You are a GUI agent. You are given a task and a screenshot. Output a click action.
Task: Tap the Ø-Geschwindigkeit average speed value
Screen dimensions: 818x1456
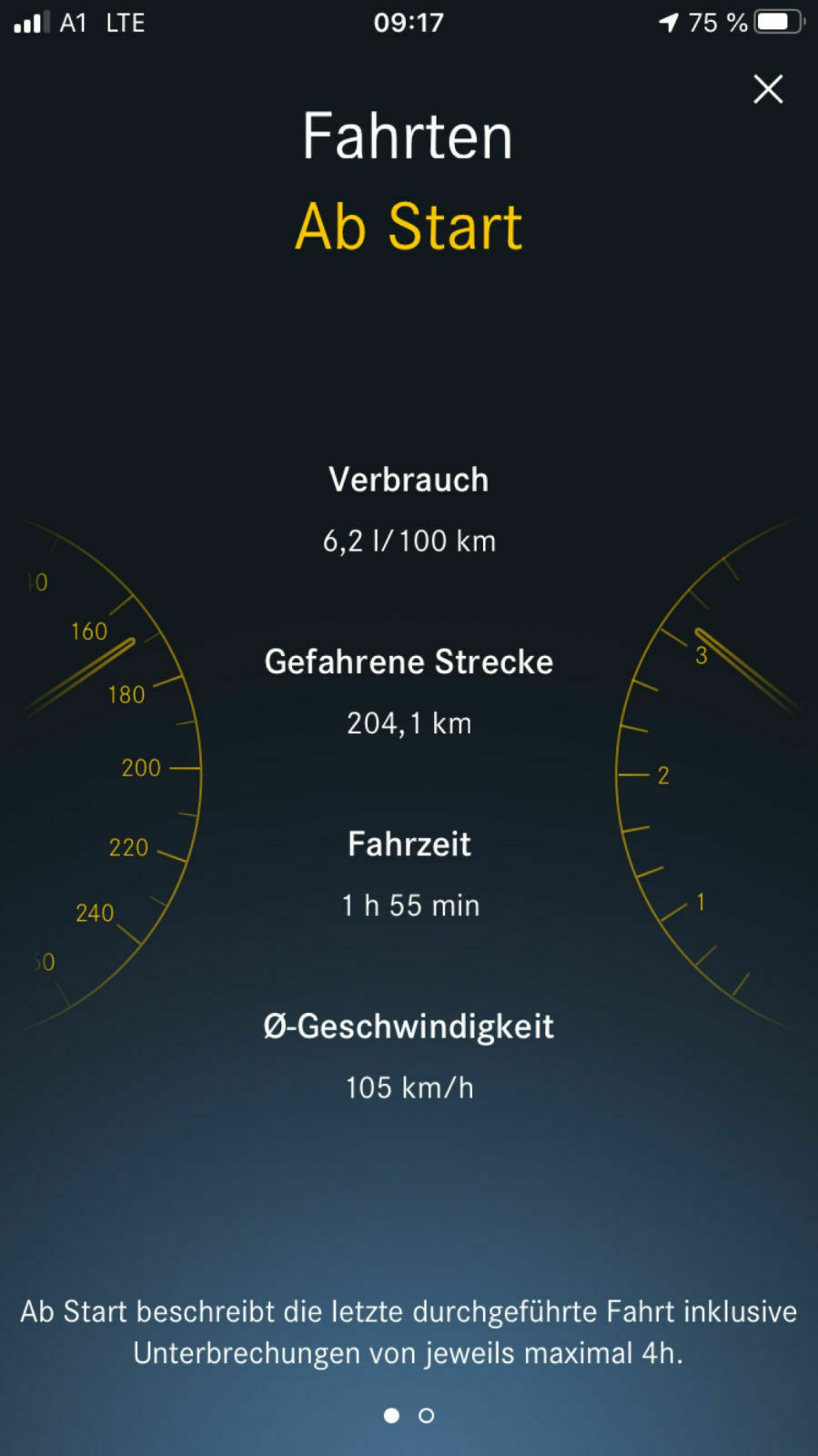[409, 1087]
